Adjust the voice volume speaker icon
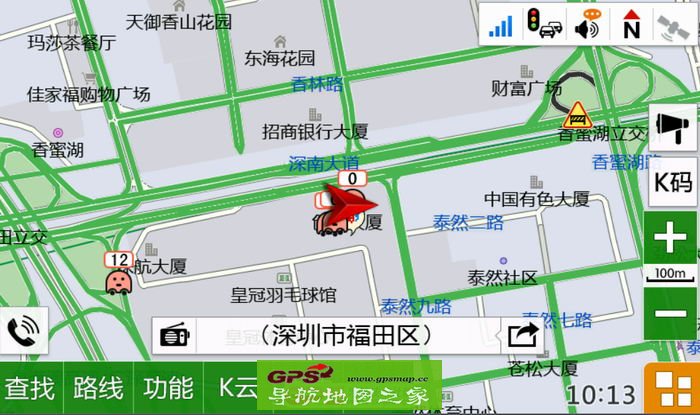700x415 pixels. pyautogui.click(x=591, y=24)
